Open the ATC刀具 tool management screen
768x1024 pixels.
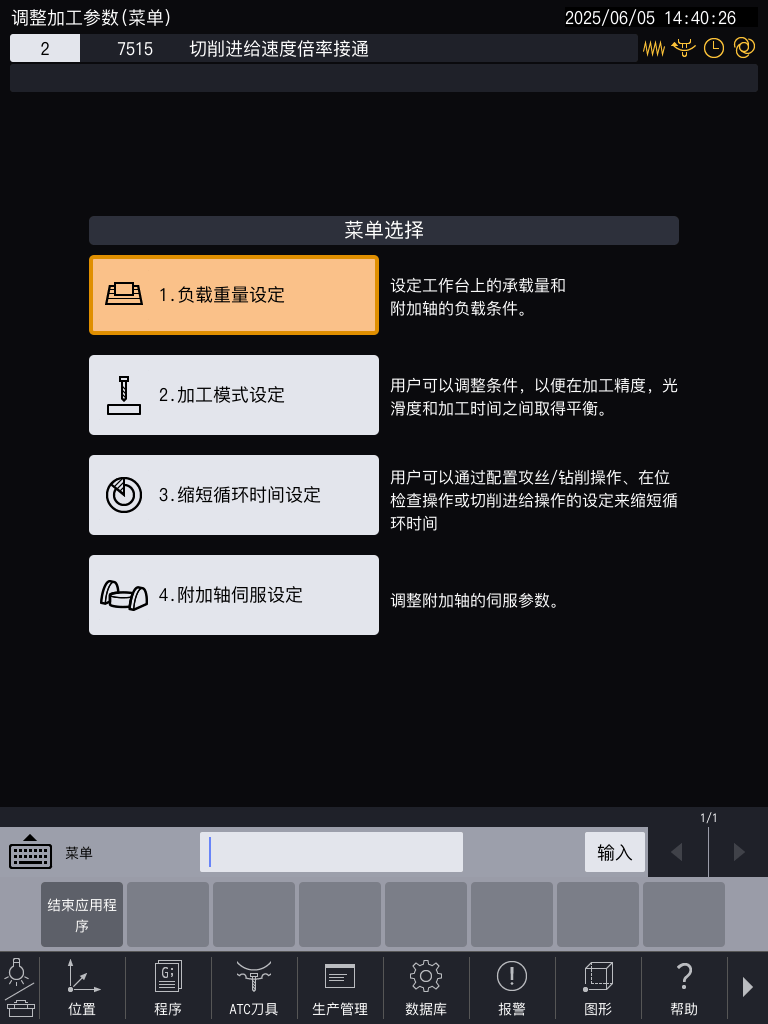coord(253,987)
